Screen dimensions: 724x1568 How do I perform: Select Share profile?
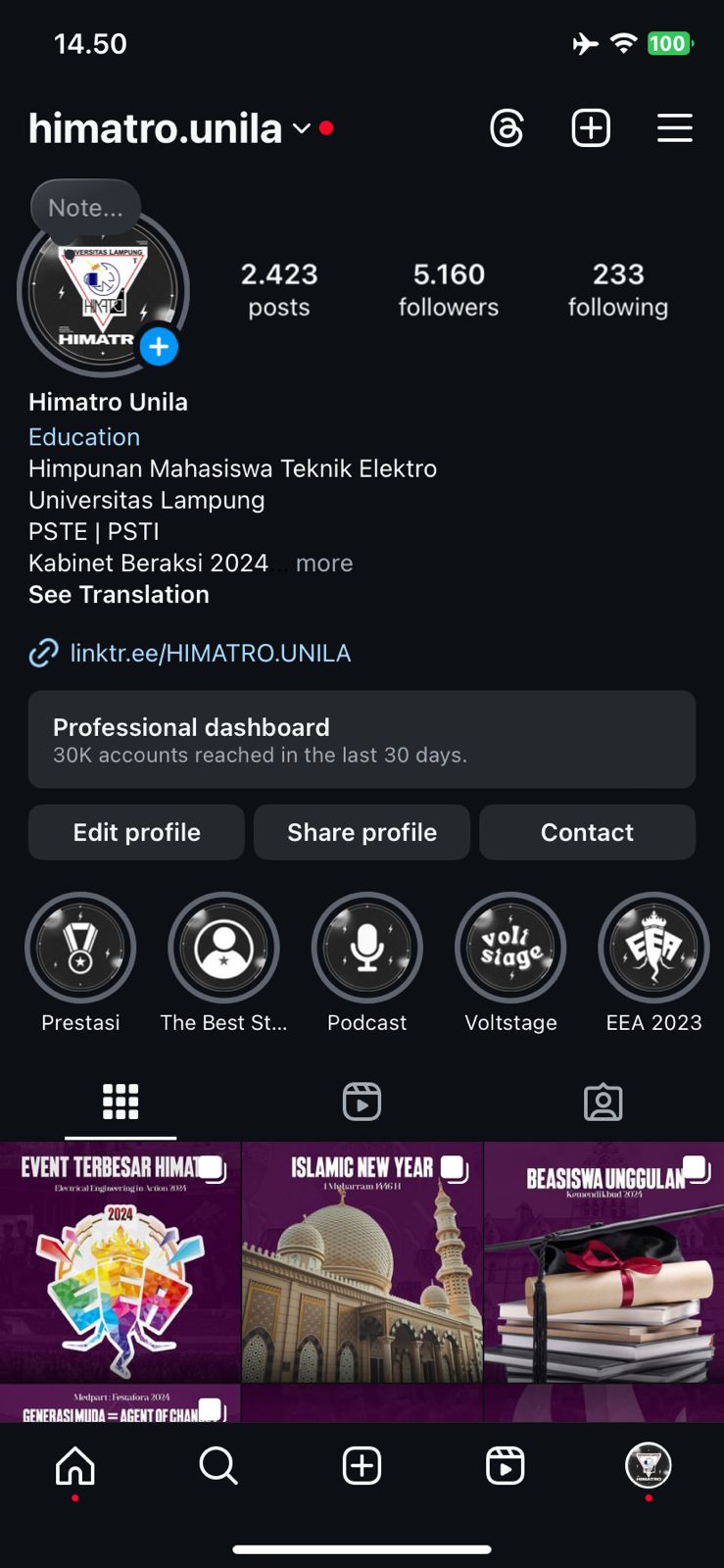362,832
